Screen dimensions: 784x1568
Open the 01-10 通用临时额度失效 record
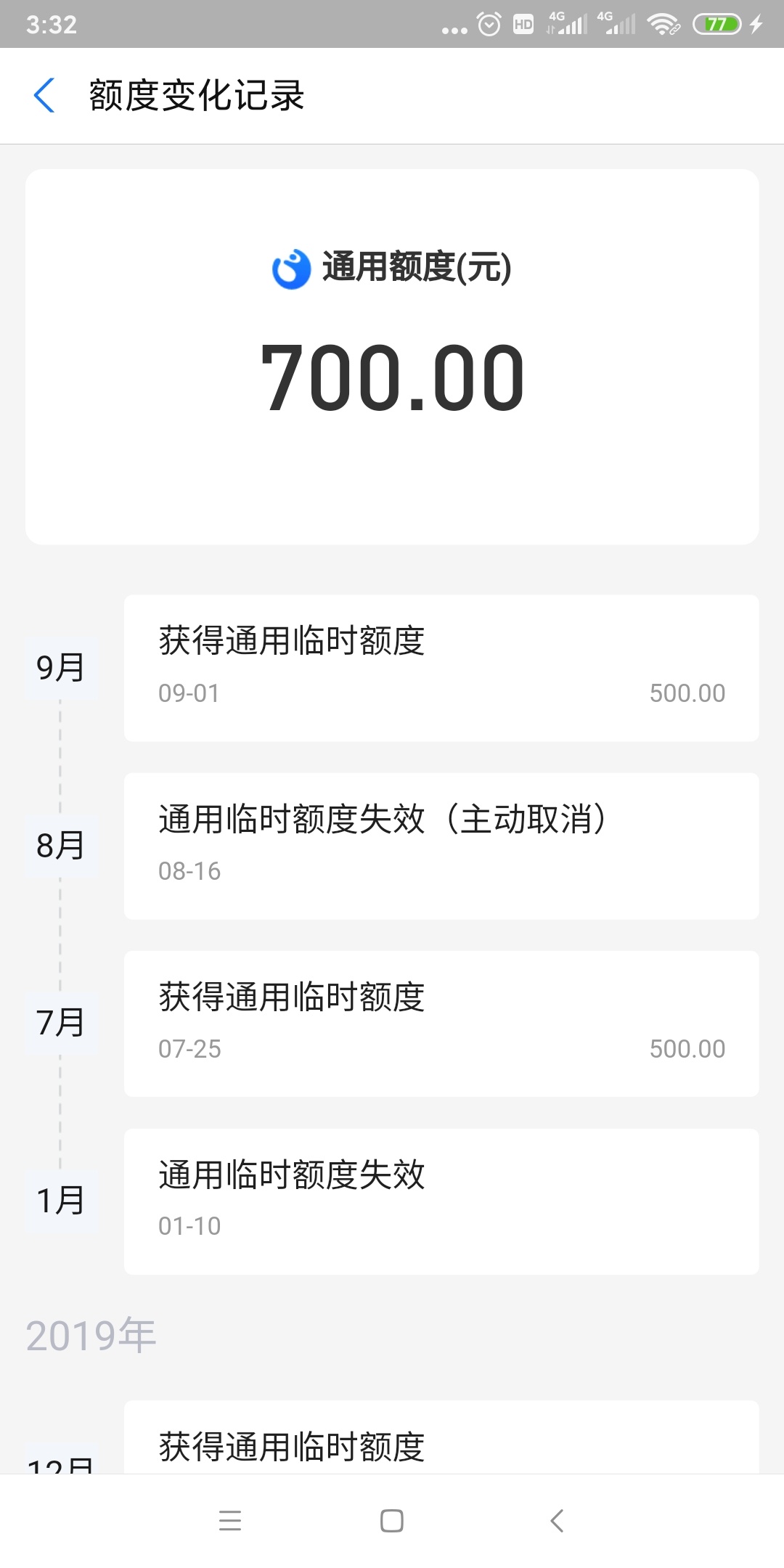[x=441, y=1201]
